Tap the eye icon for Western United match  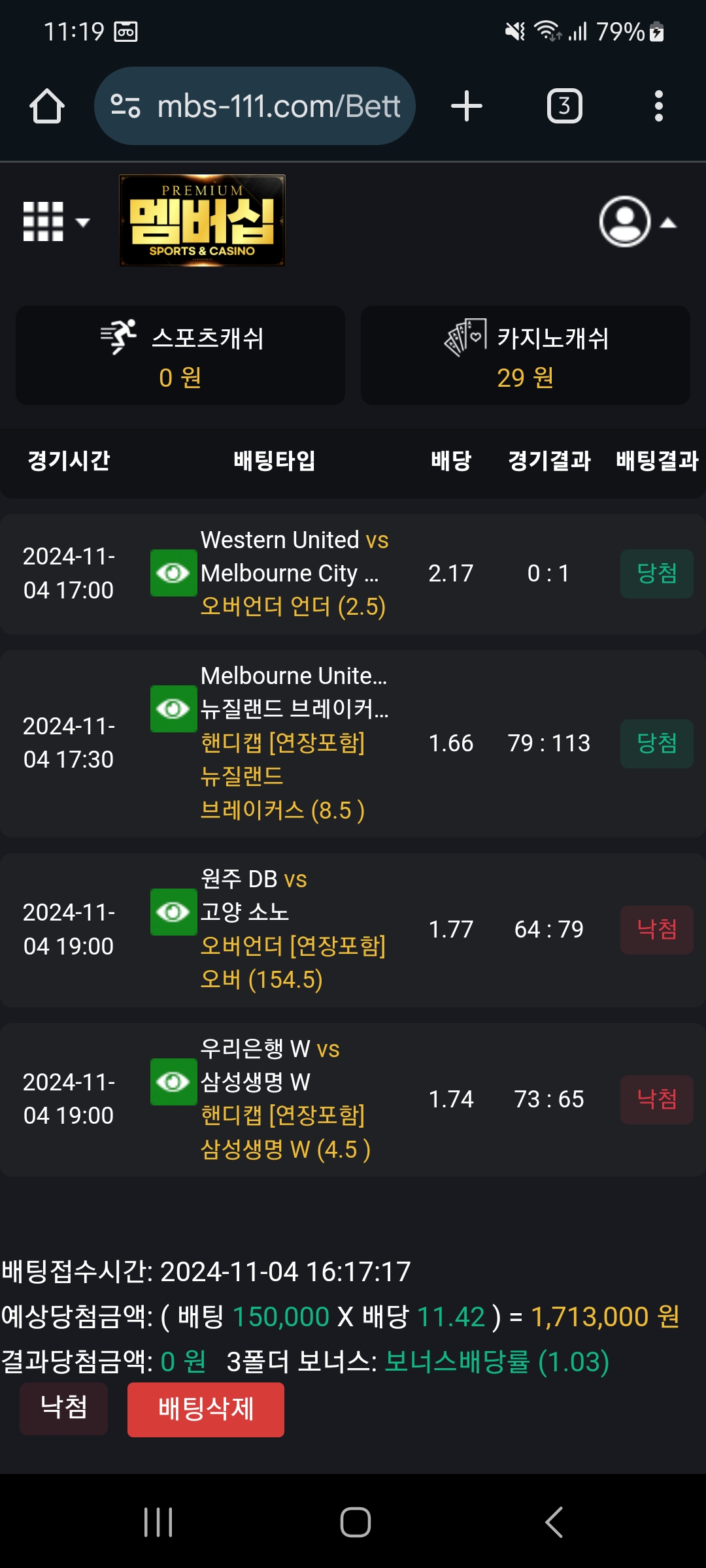[173, 573]
